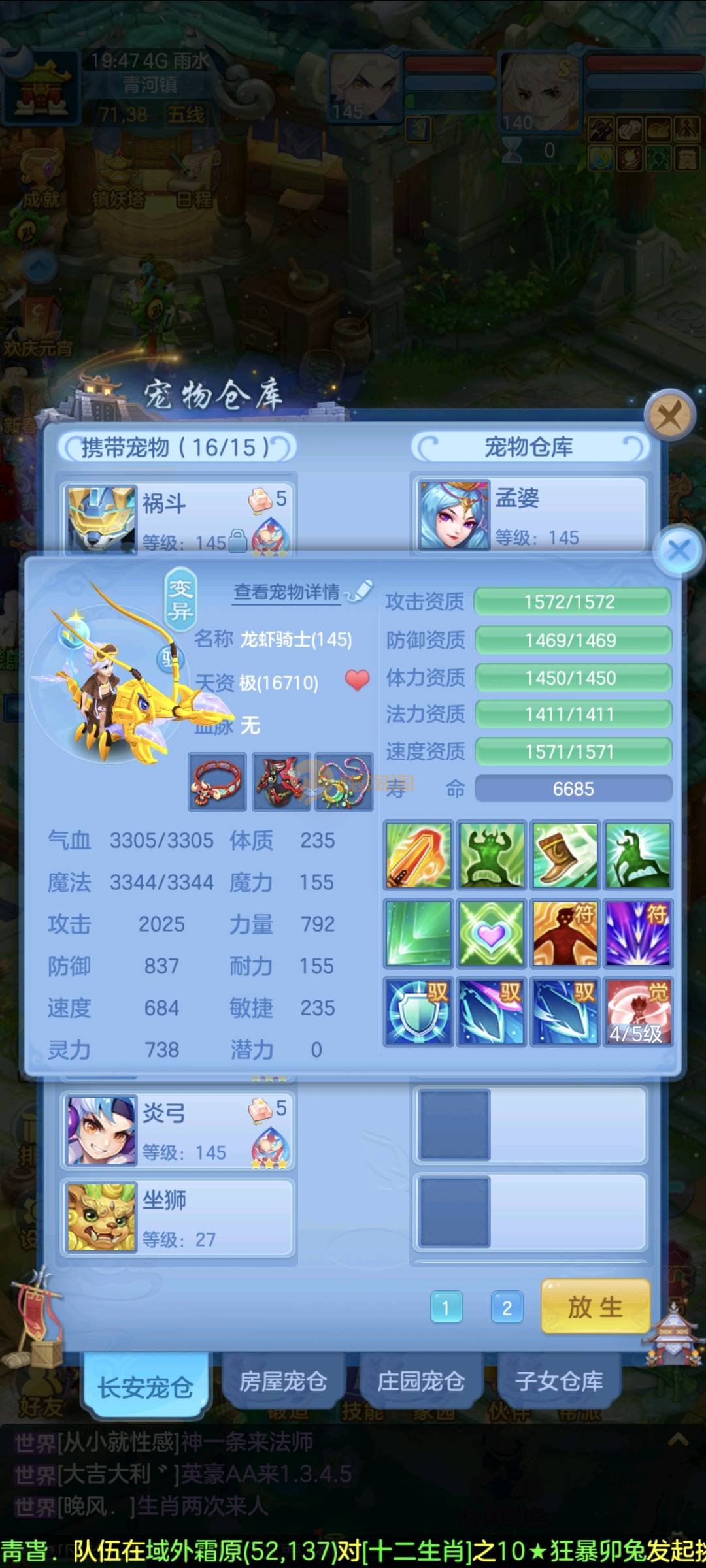Screen dimensions: 706x1568
Task: Open 查看宠物详情 link
Action: (287, 592)
